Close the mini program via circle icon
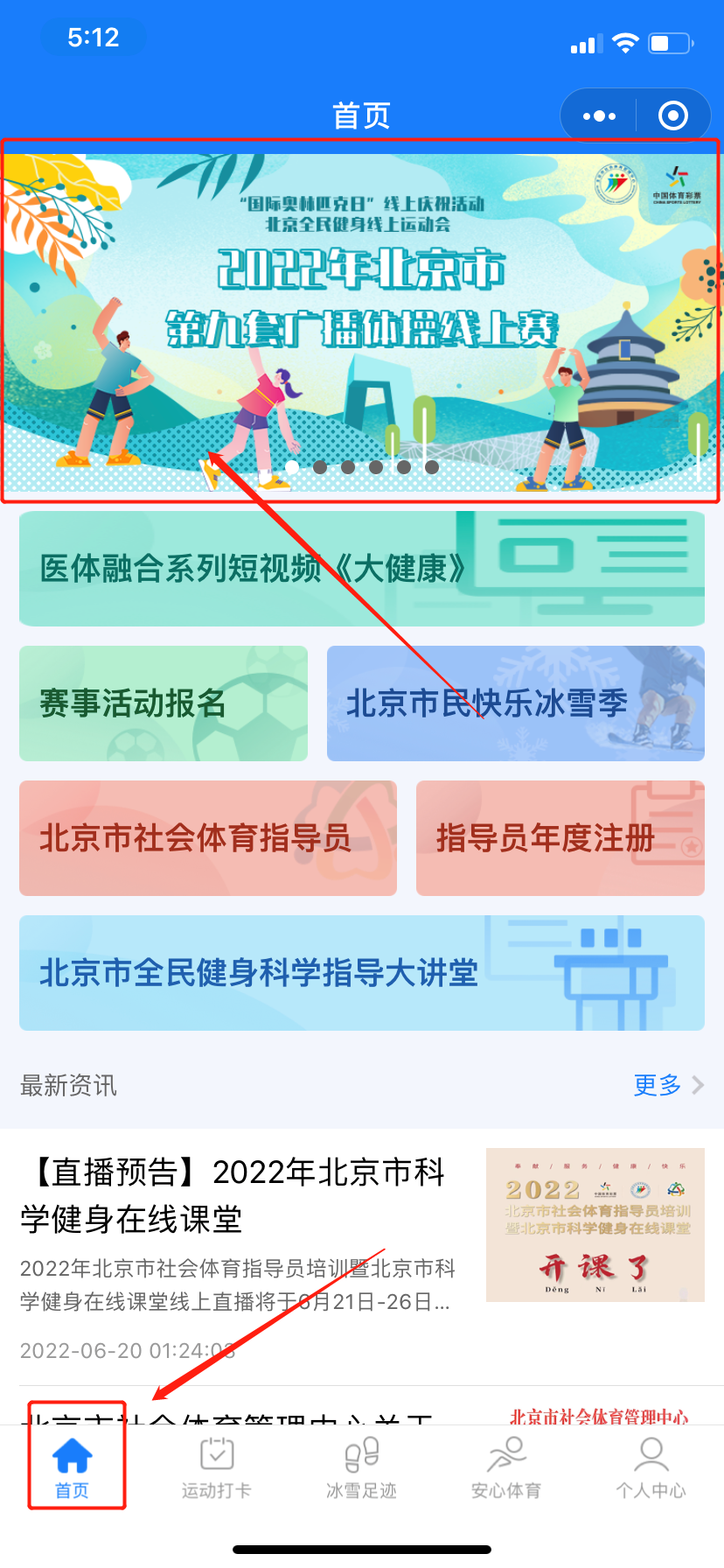Viewport: 724px width, 1568px height. pos(672,115)
